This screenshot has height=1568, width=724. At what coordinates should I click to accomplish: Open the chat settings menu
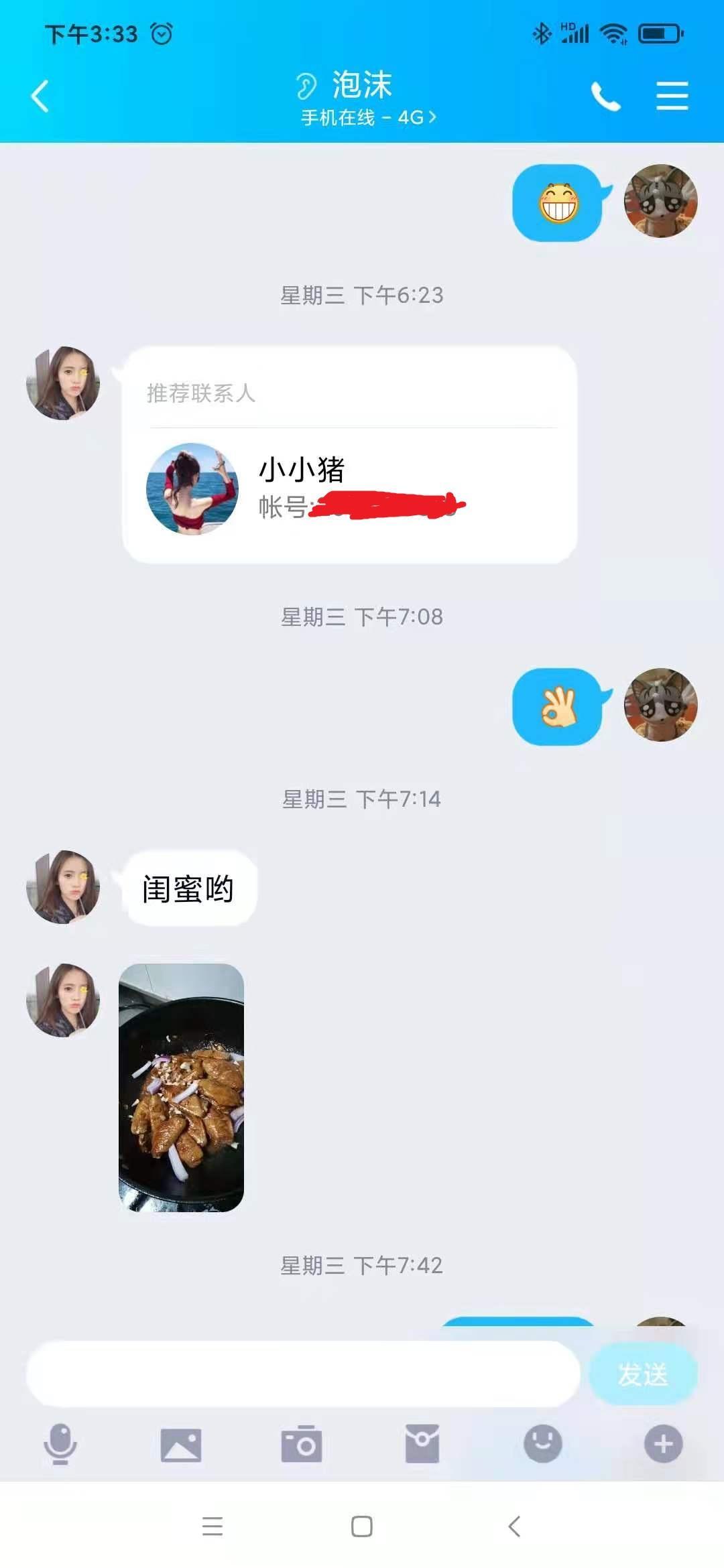[672, 96]
